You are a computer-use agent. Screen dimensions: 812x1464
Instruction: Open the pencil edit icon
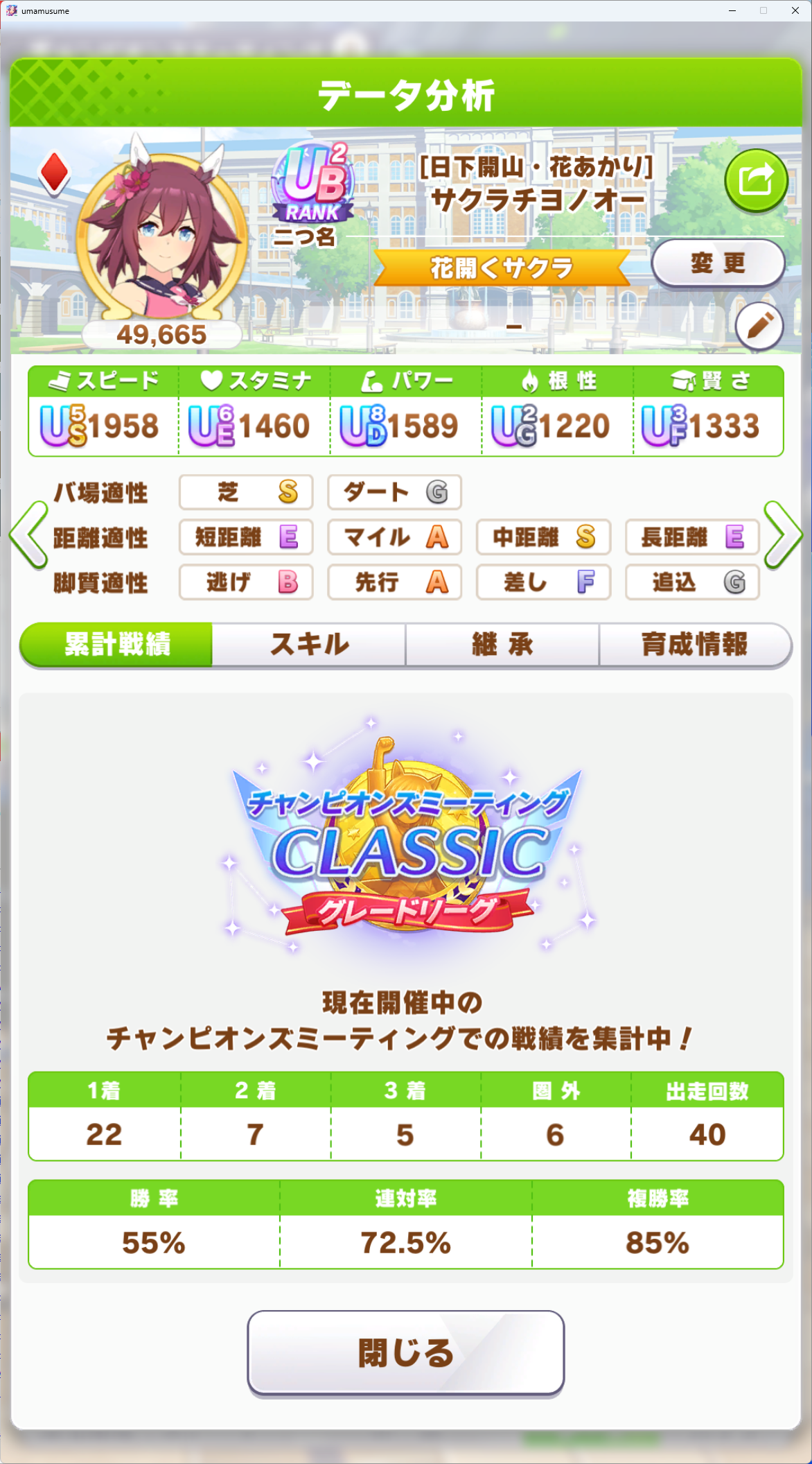click(759, 325)
